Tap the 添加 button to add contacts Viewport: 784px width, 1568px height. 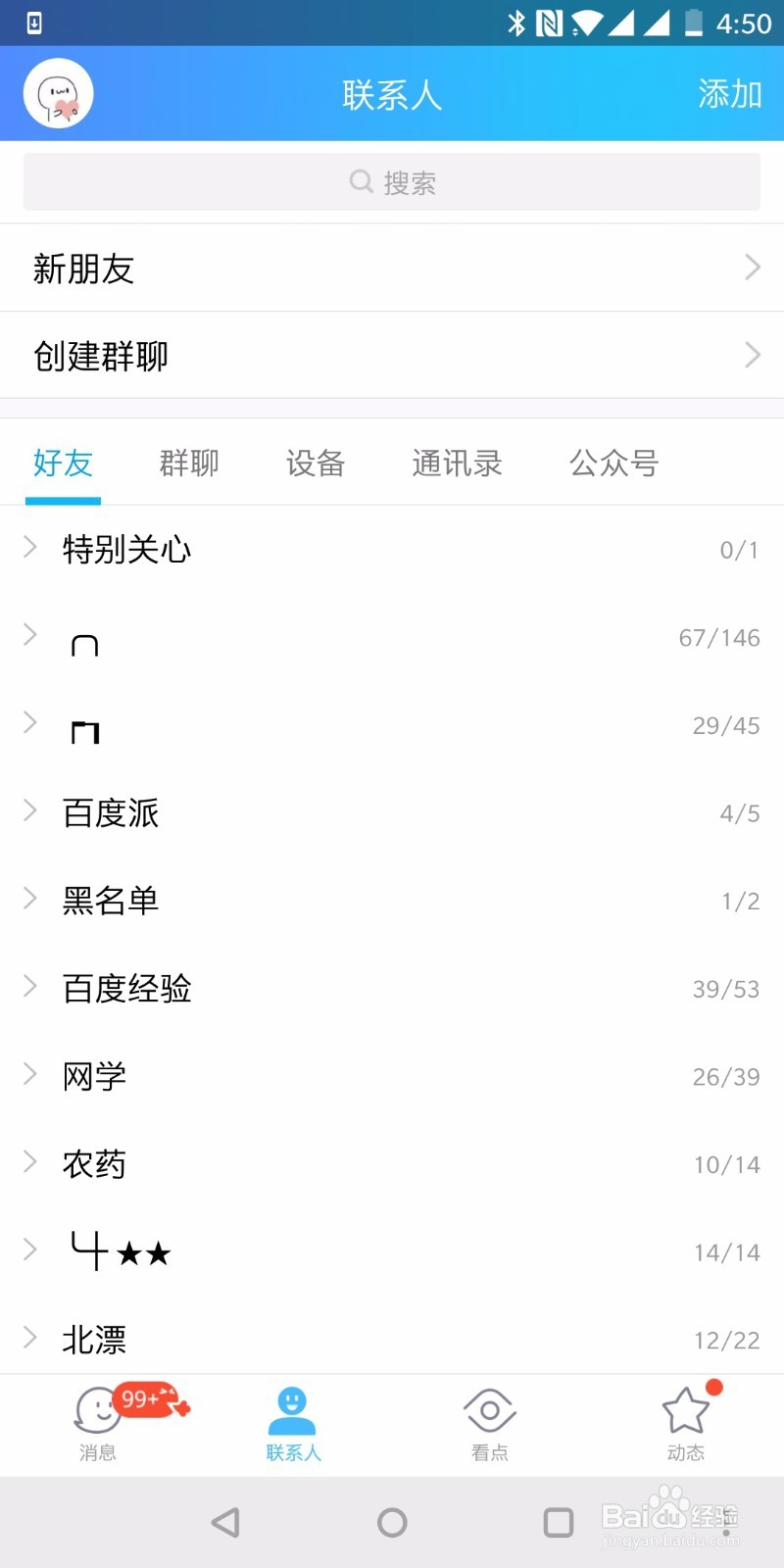click(x=729, y=94)
